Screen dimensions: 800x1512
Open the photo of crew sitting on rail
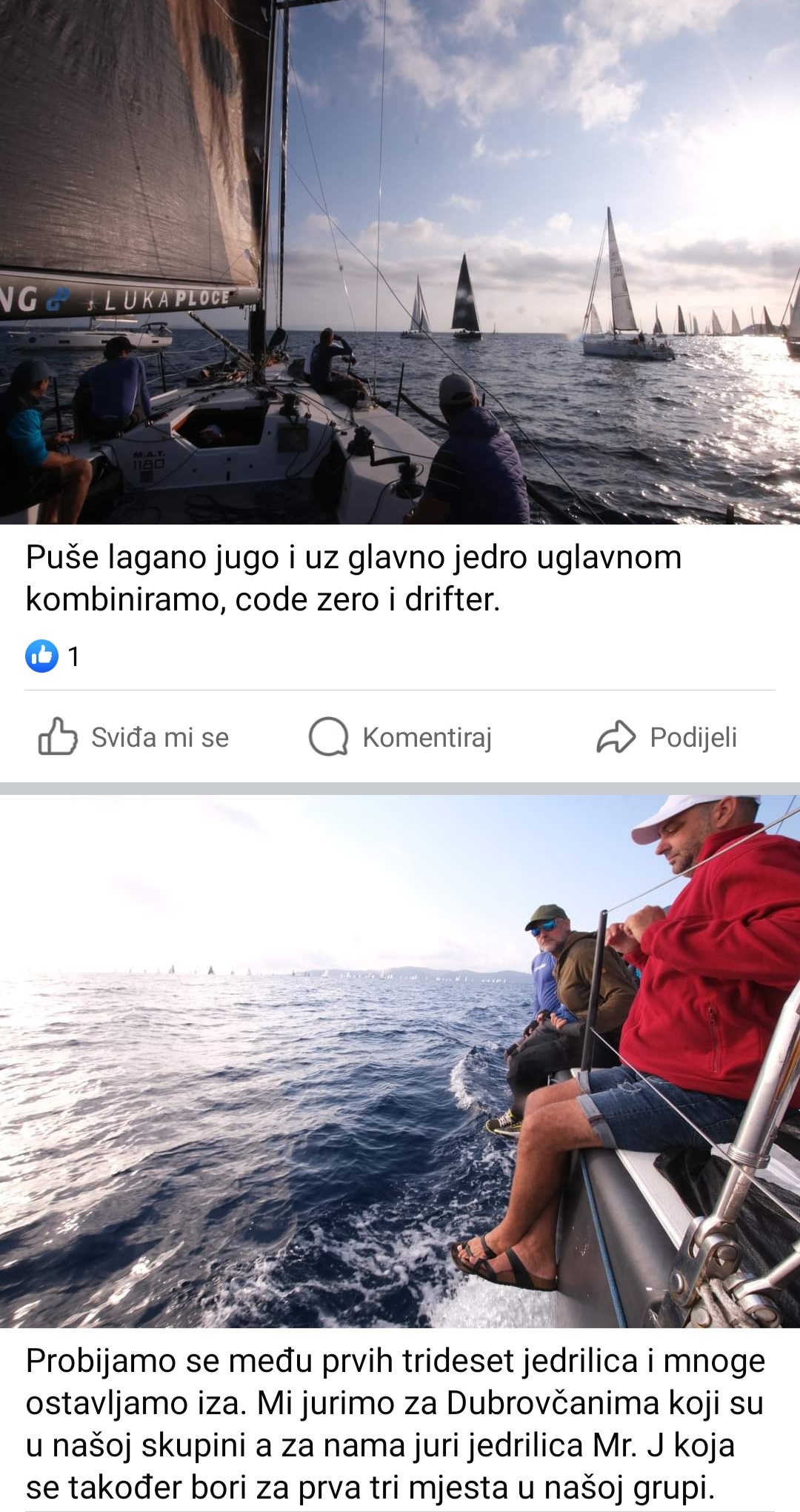(400, 1059)
